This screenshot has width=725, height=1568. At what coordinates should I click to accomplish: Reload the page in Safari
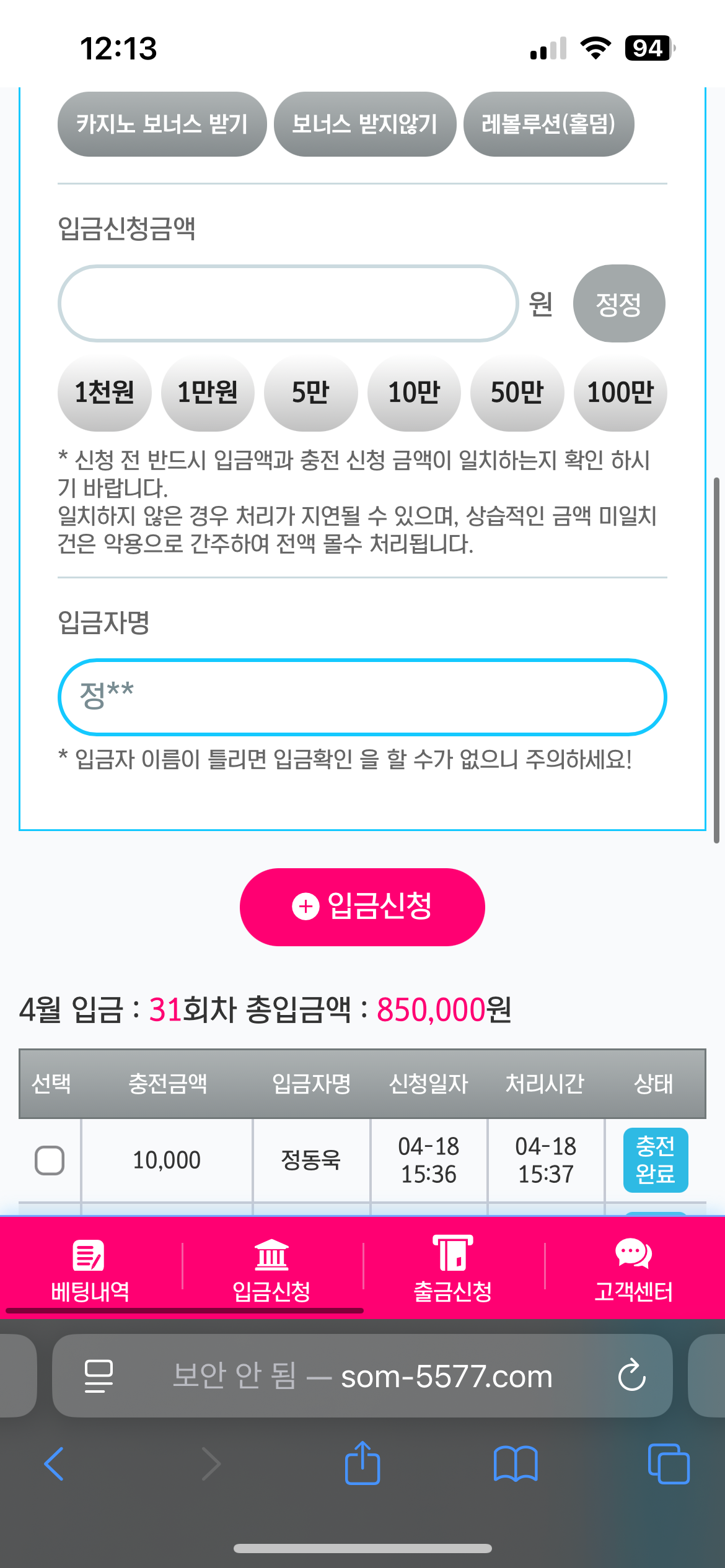[631, 1375]
